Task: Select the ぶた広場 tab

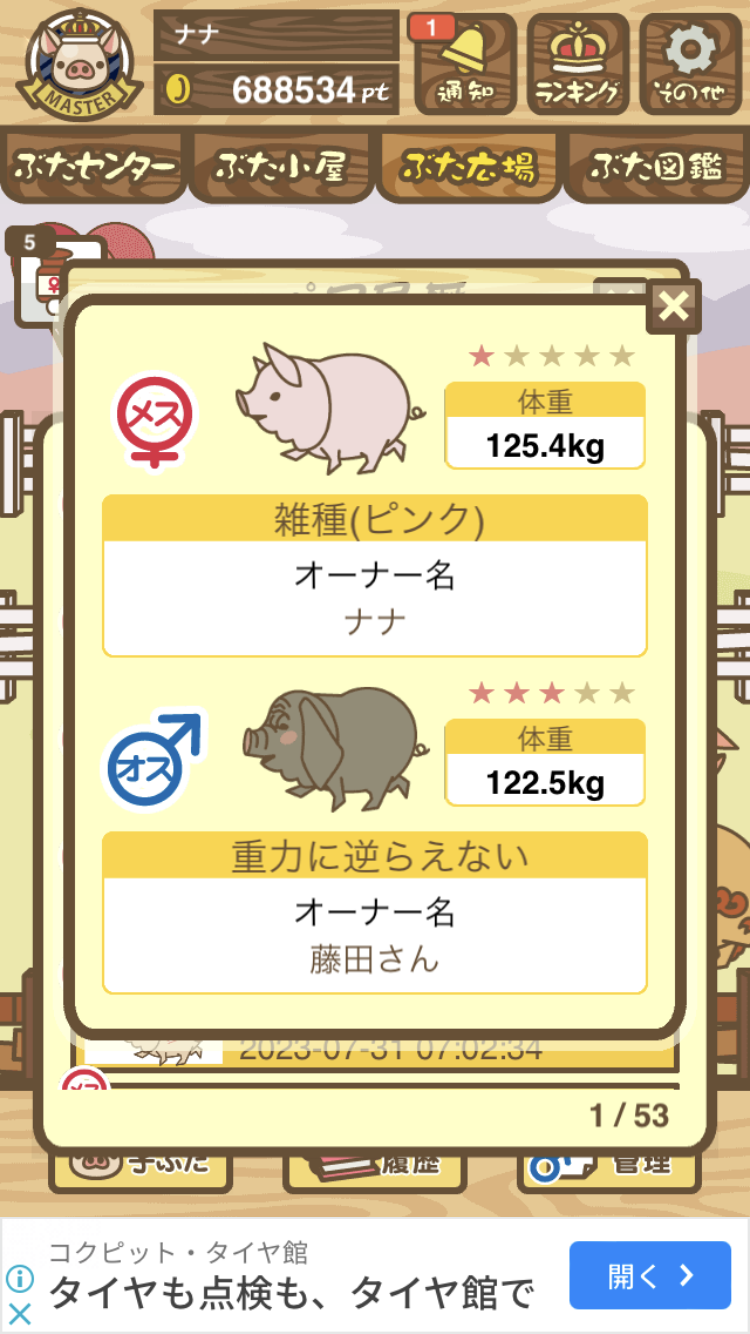Action: coord(467,167)
